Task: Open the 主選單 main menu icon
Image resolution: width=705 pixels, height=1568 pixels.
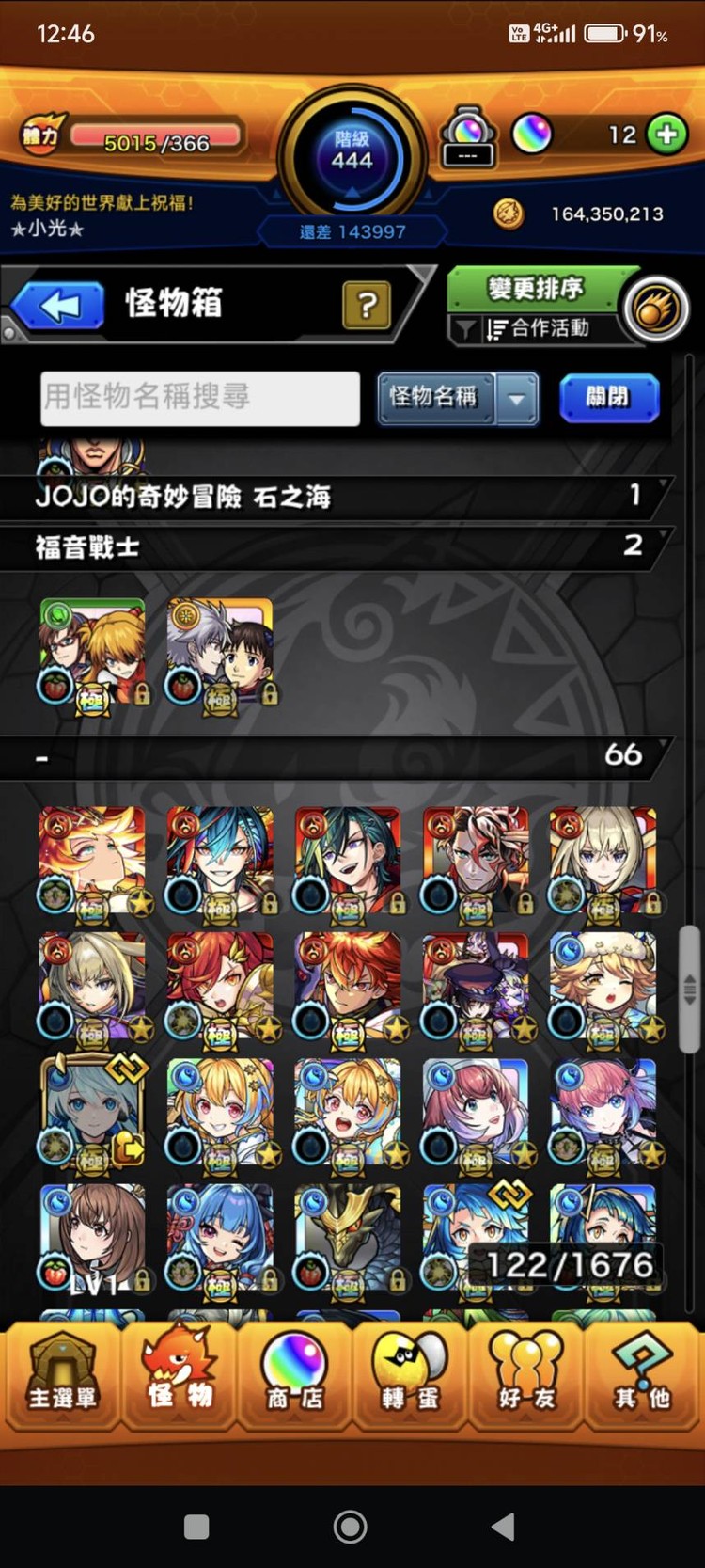Action: (x=62, y=1378)
